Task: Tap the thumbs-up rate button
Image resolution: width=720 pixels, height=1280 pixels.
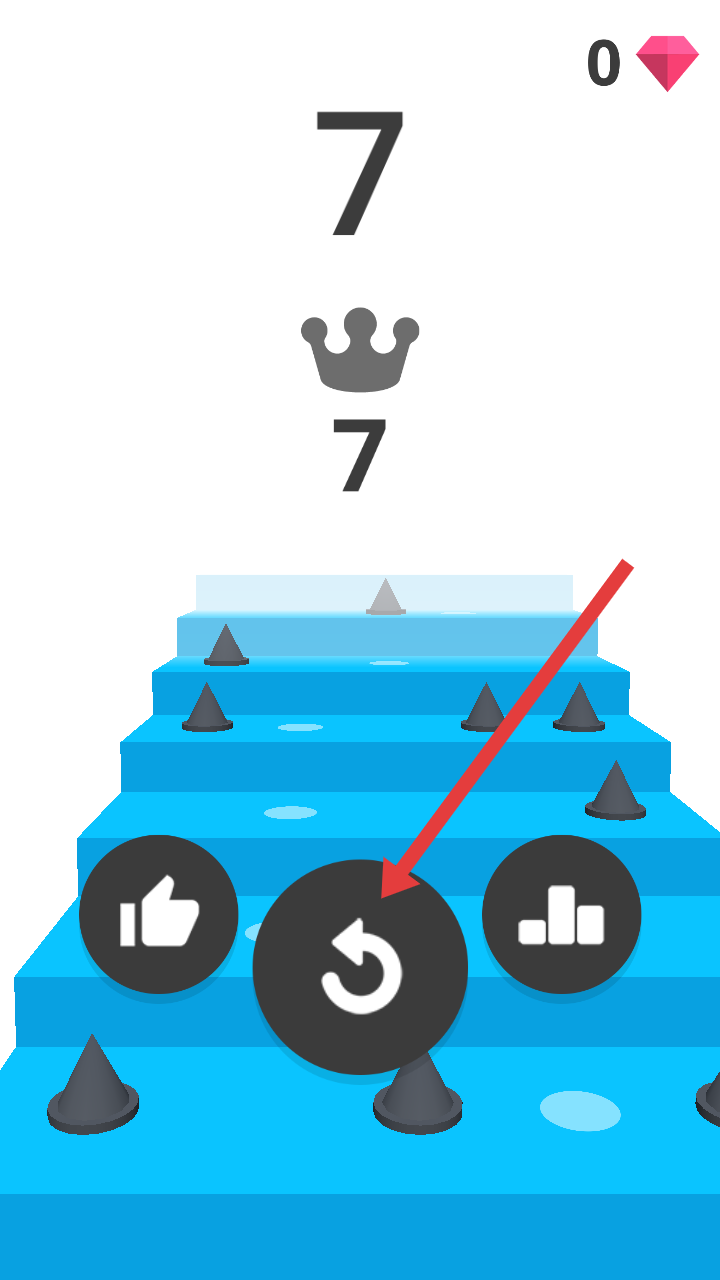Action: [x=159, y=914]
